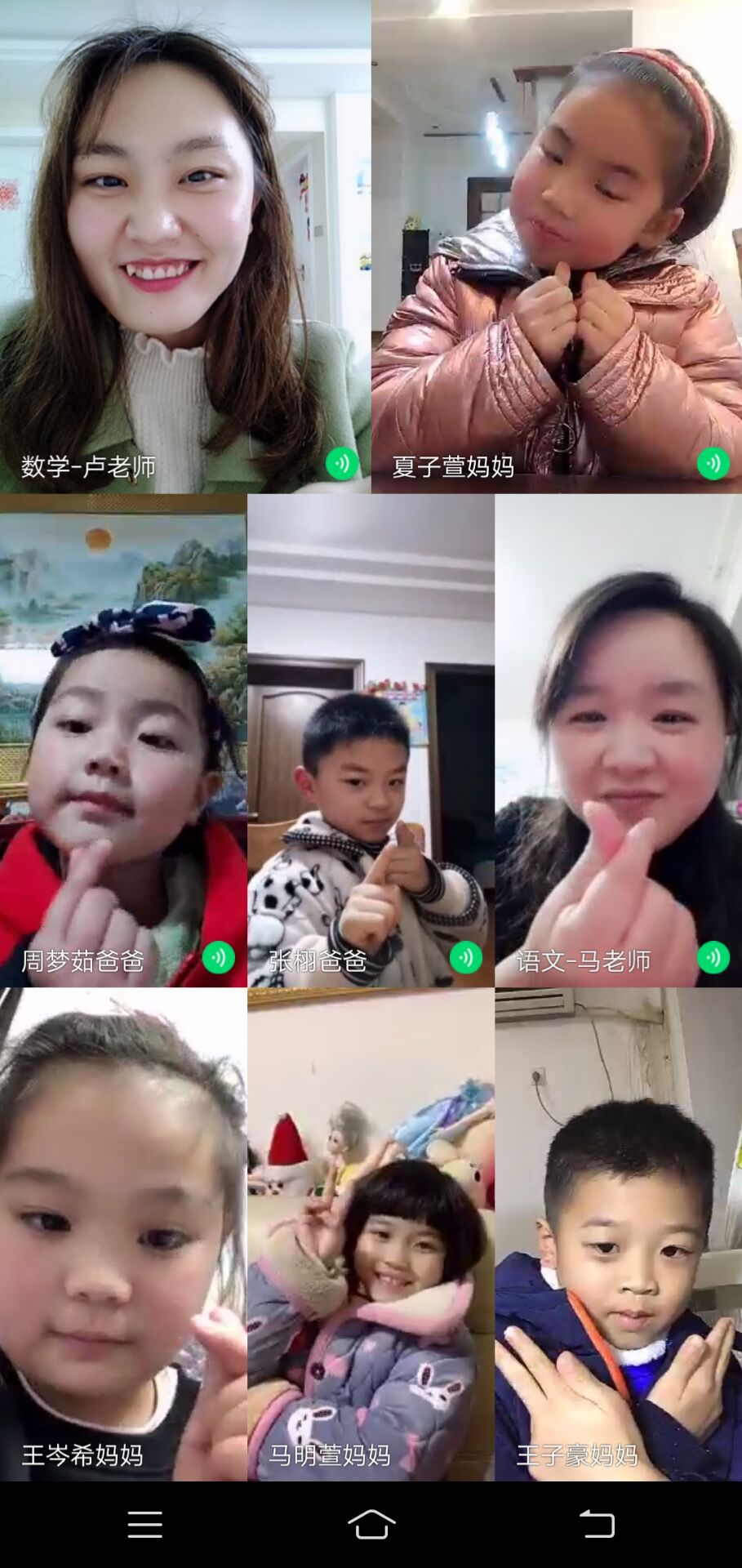Open the system menu button
This screenshot has width=742, height=1568.
tap(145, 1524)
